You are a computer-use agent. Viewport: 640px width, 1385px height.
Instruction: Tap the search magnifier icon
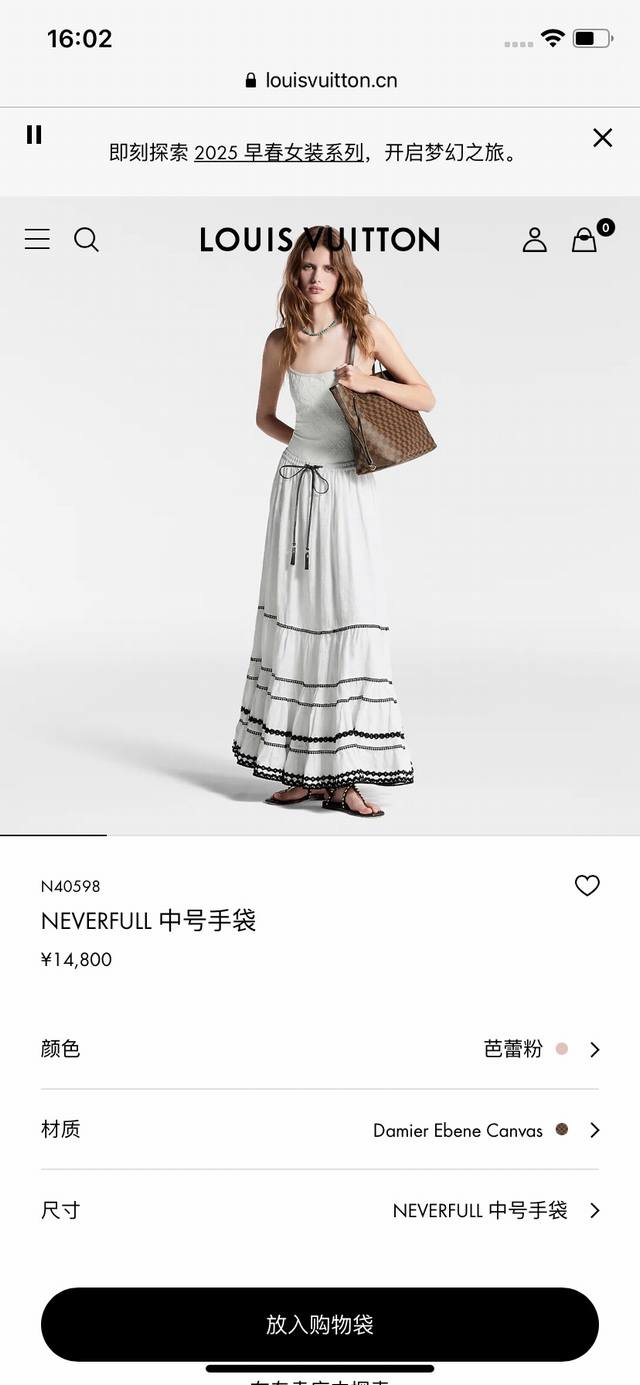[87, 239]
